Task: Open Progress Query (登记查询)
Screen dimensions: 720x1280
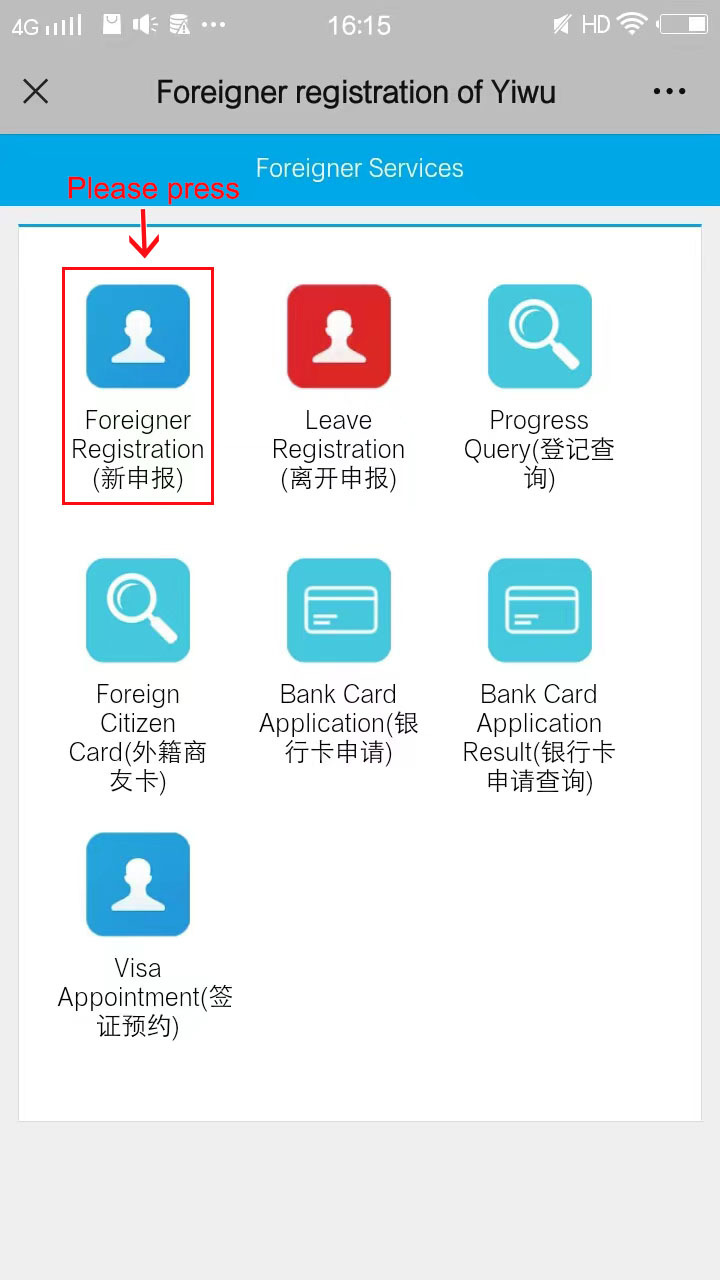Action: (539, 337)
